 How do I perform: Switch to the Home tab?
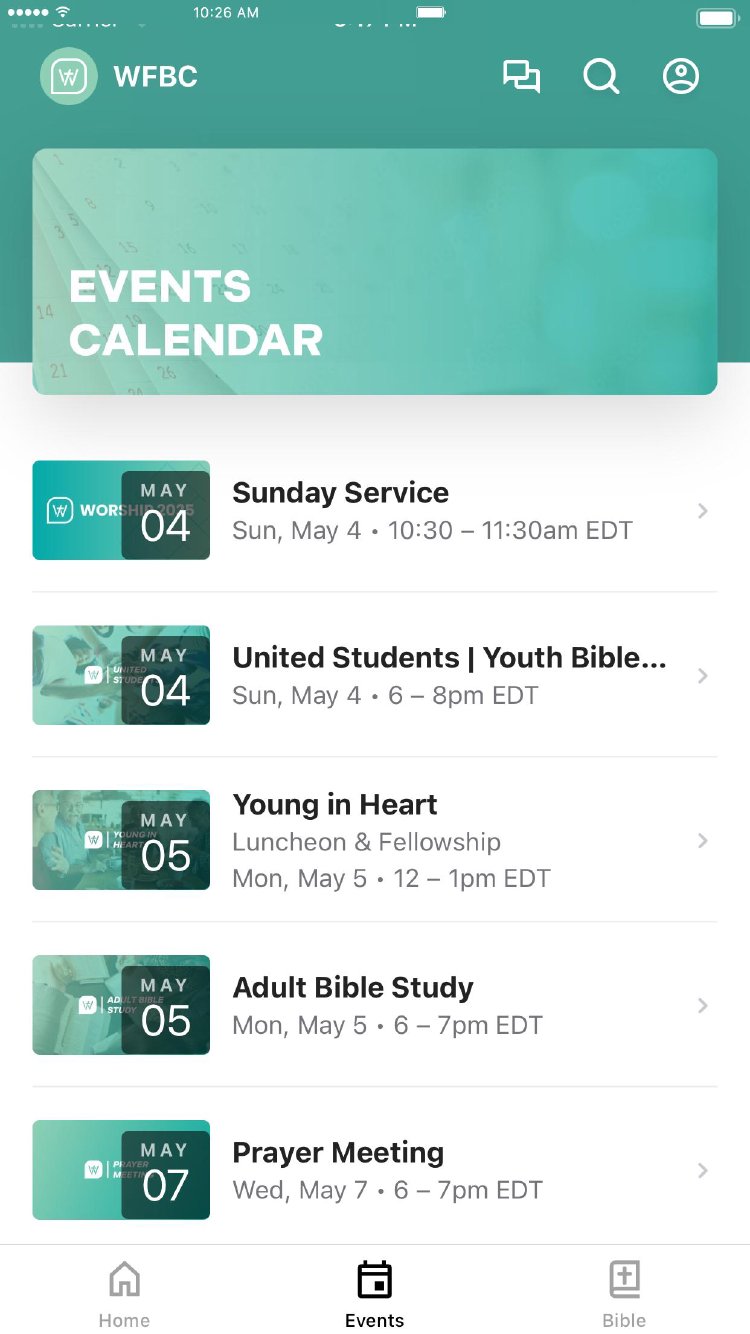(x=124, y=1293)
